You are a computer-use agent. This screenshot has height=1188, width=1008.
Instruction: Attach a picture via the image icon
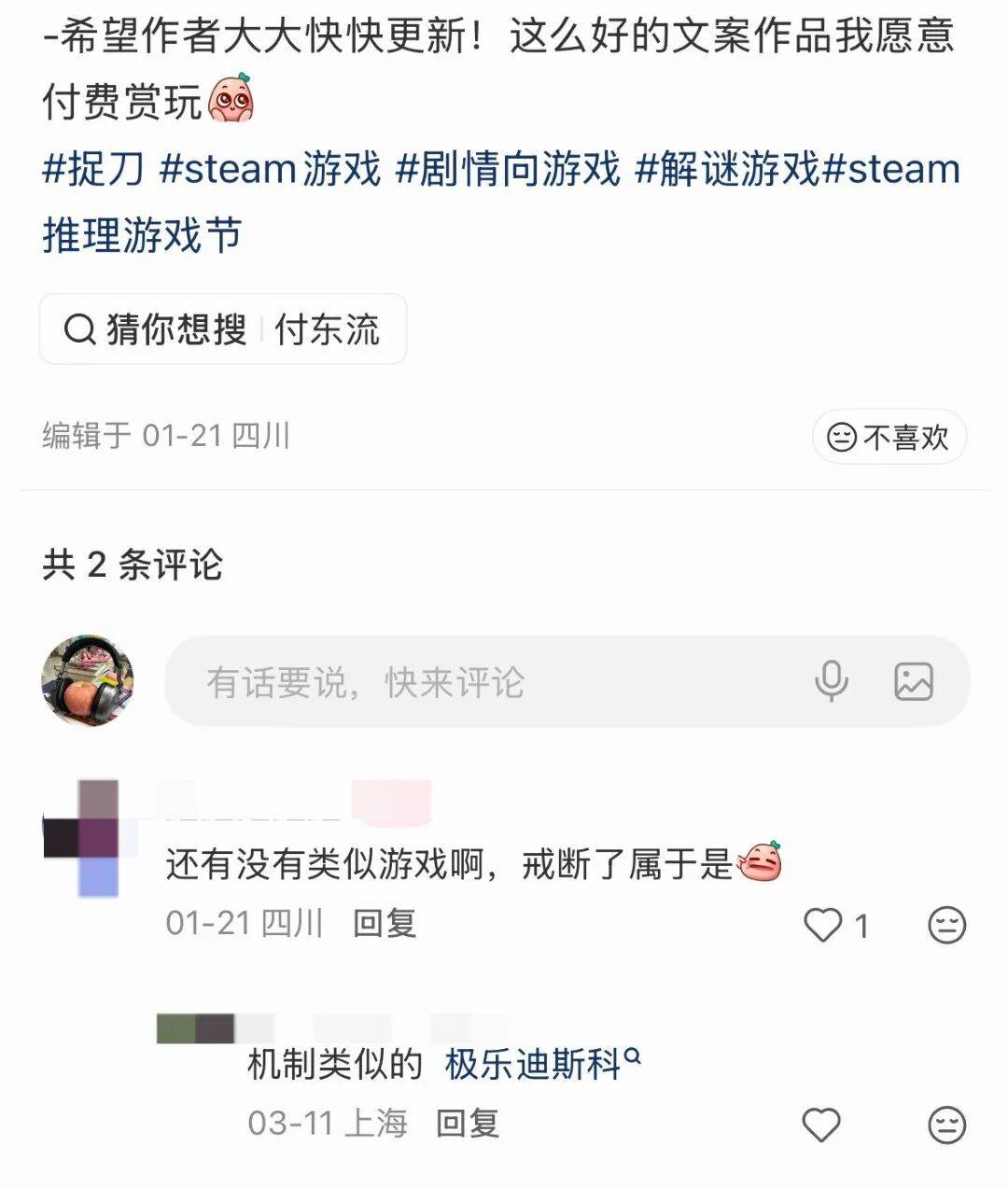click(x=913, y=681)
